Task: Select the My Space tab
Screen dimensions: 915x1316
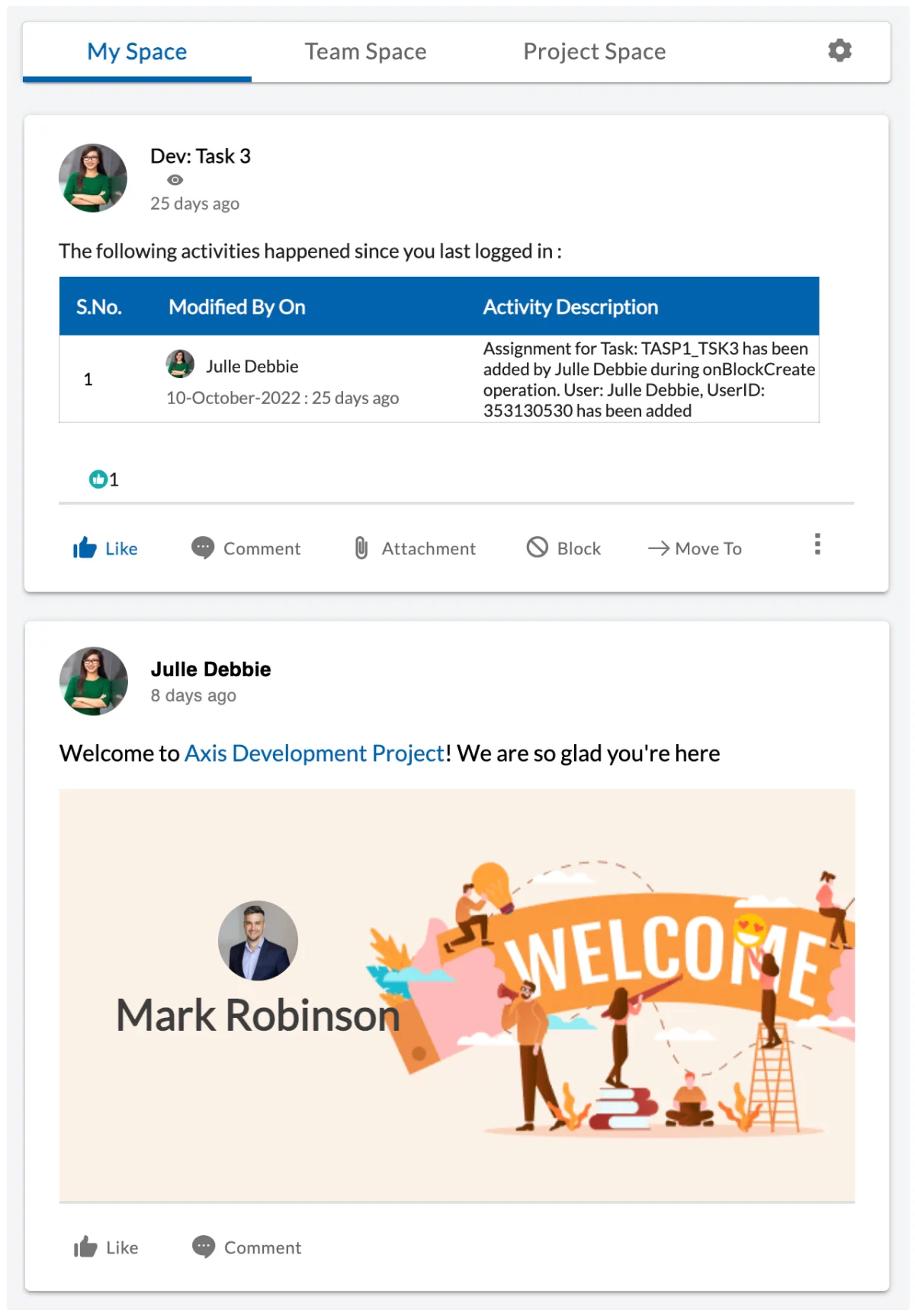Action: pyautogui.click(x=137, y=52)
